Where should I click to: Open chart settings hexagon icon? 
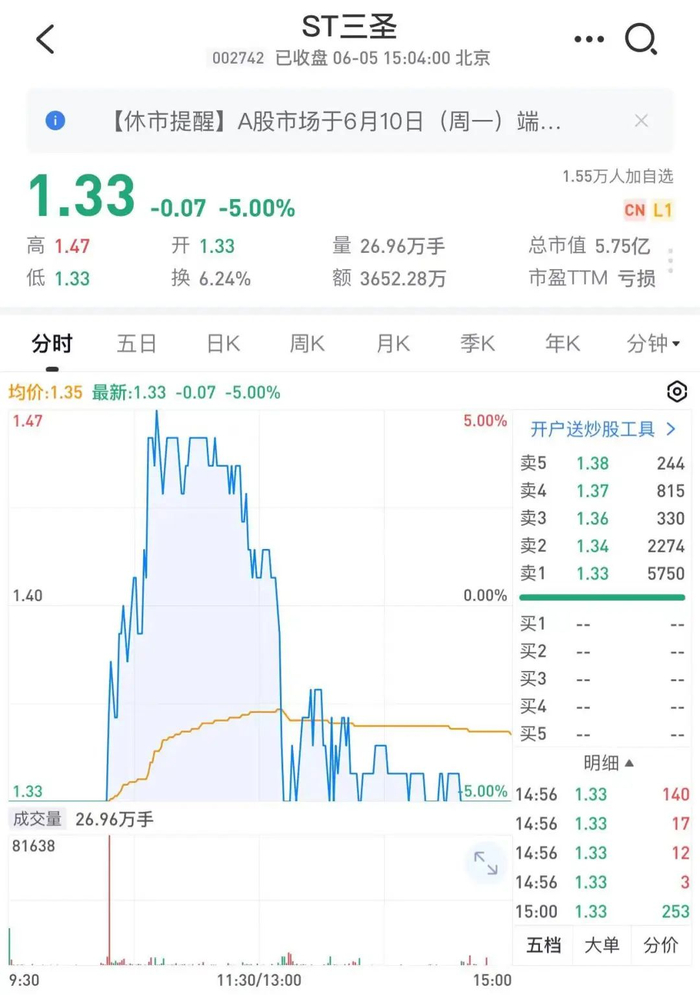(x=676, y=391)
